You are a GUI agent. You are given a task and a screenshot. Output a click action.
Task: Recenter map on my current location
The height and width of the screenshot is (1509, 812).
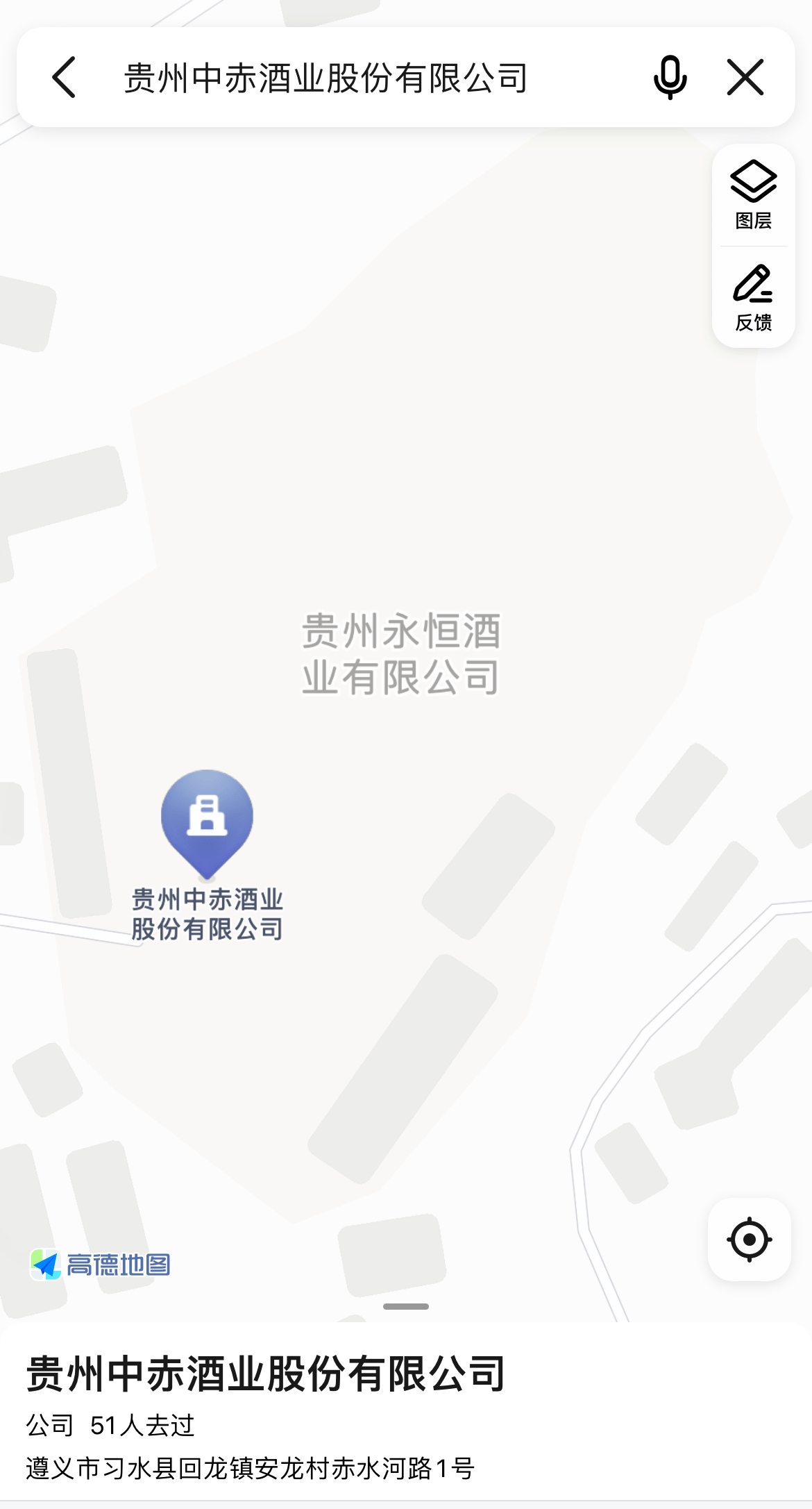(x=749, y=1240)
